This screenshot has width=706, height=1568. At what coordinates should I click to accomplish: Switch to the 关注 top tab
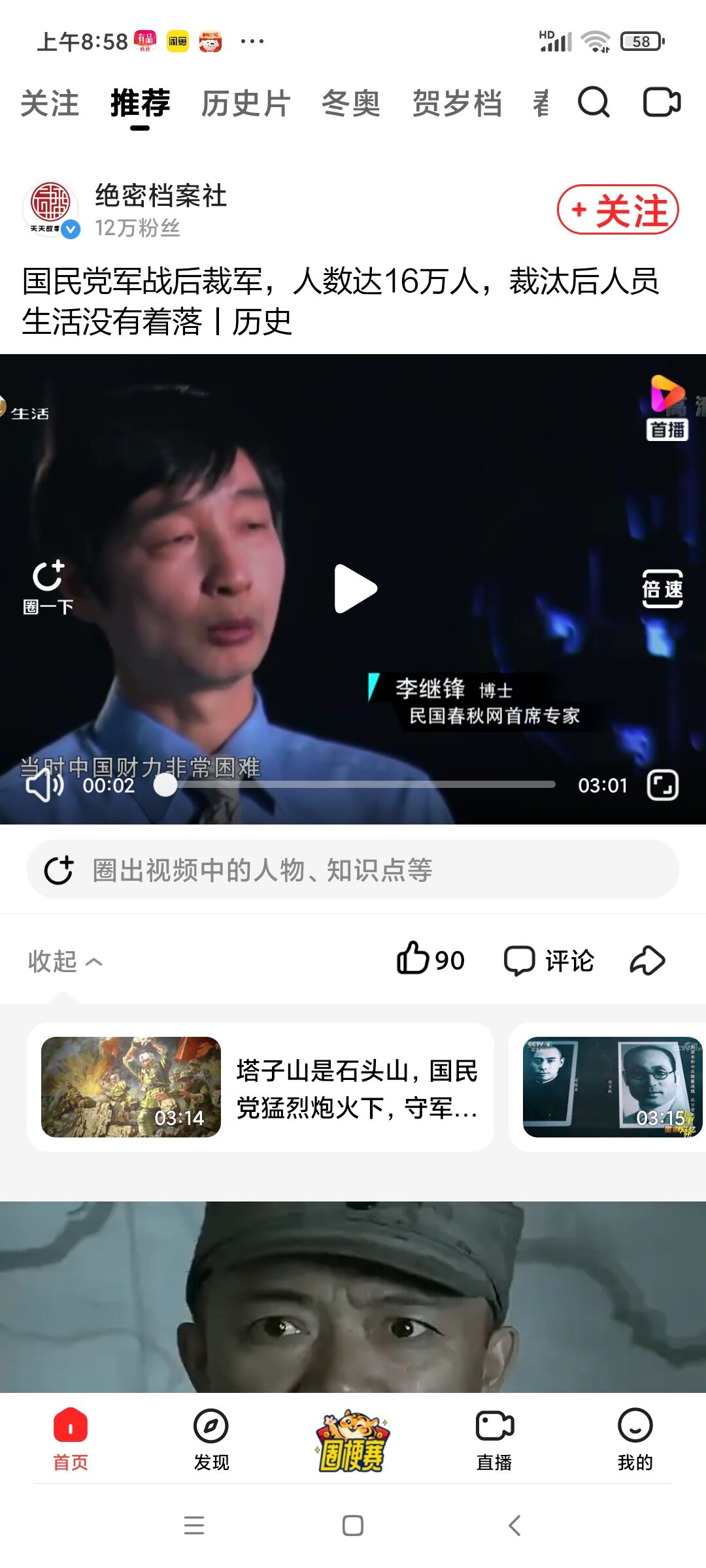(x=50, y=104)
